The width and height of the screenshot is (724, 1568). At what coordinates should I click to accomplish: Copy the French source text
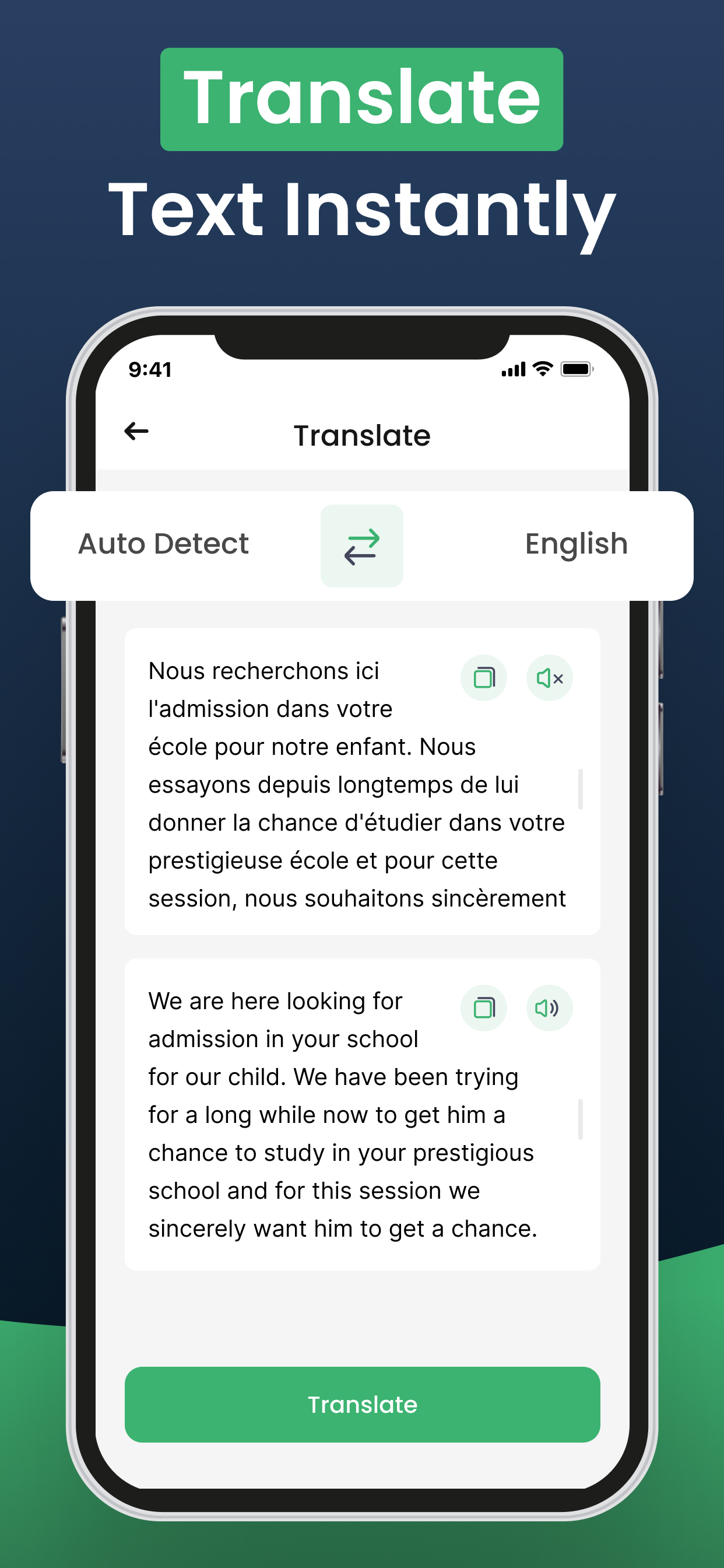483,677
